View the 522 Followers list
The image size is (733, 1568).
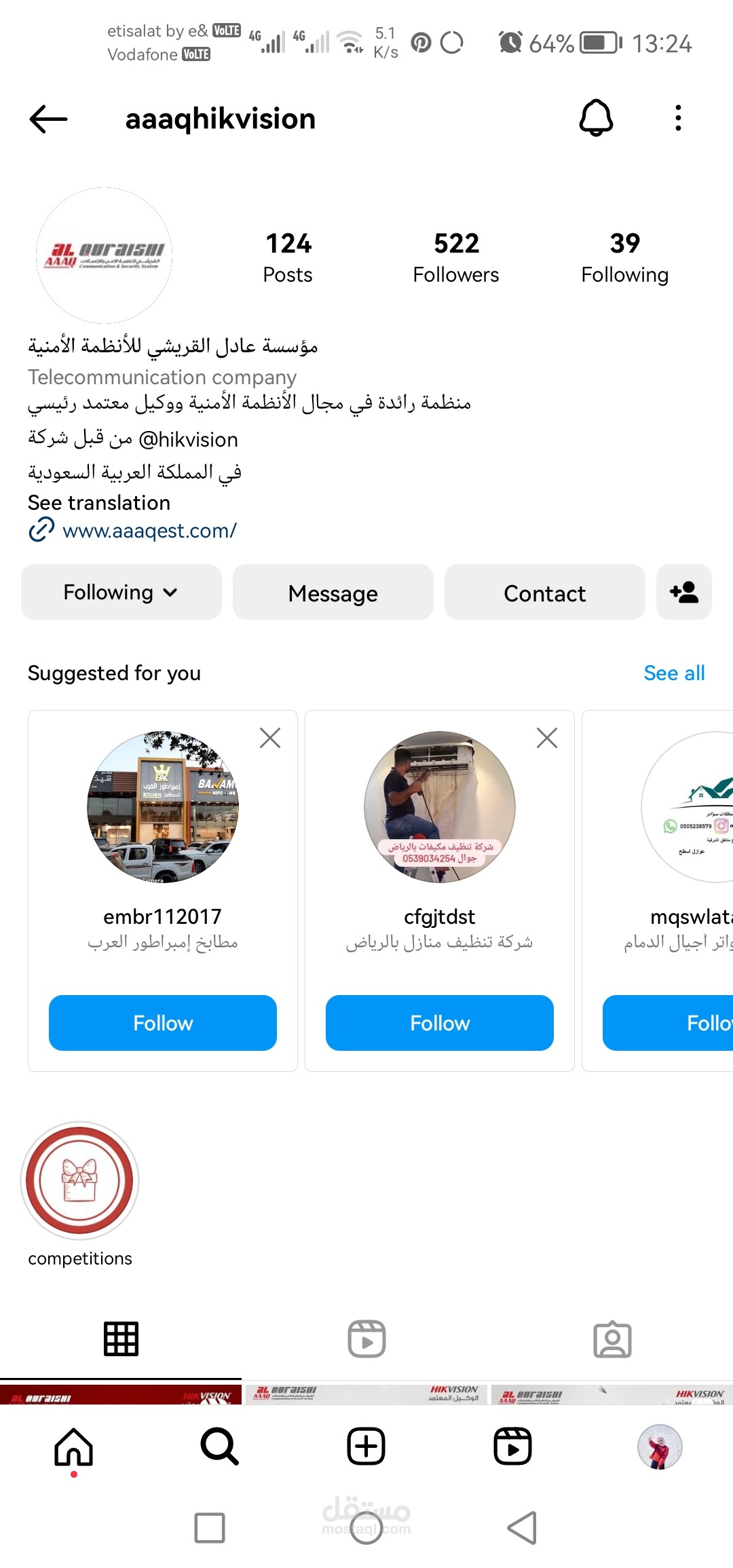click(456, 257)
